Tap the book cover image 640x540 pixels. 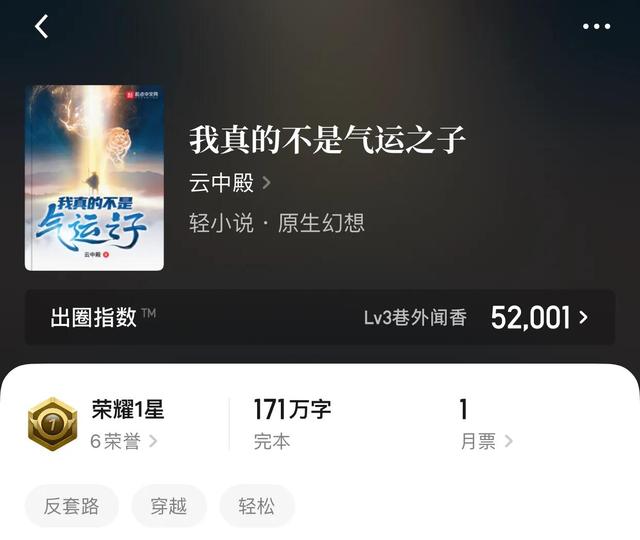click(94, 177)
